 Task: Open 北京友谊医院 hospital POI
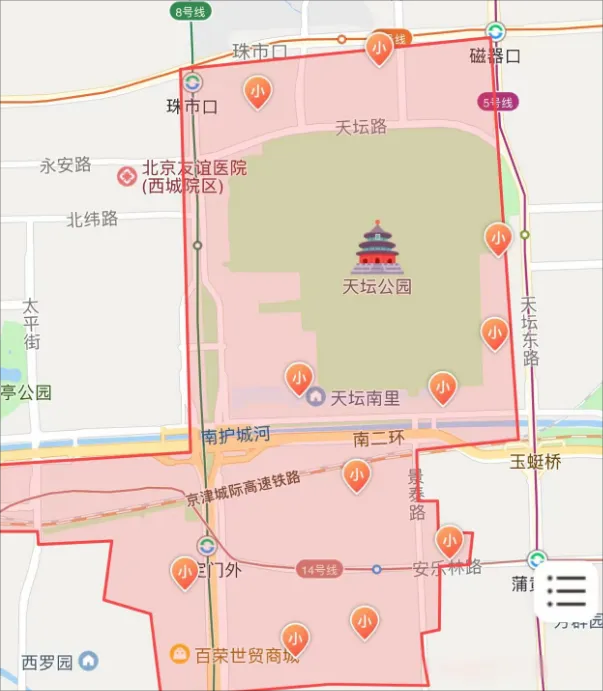(x=127, y=177)
